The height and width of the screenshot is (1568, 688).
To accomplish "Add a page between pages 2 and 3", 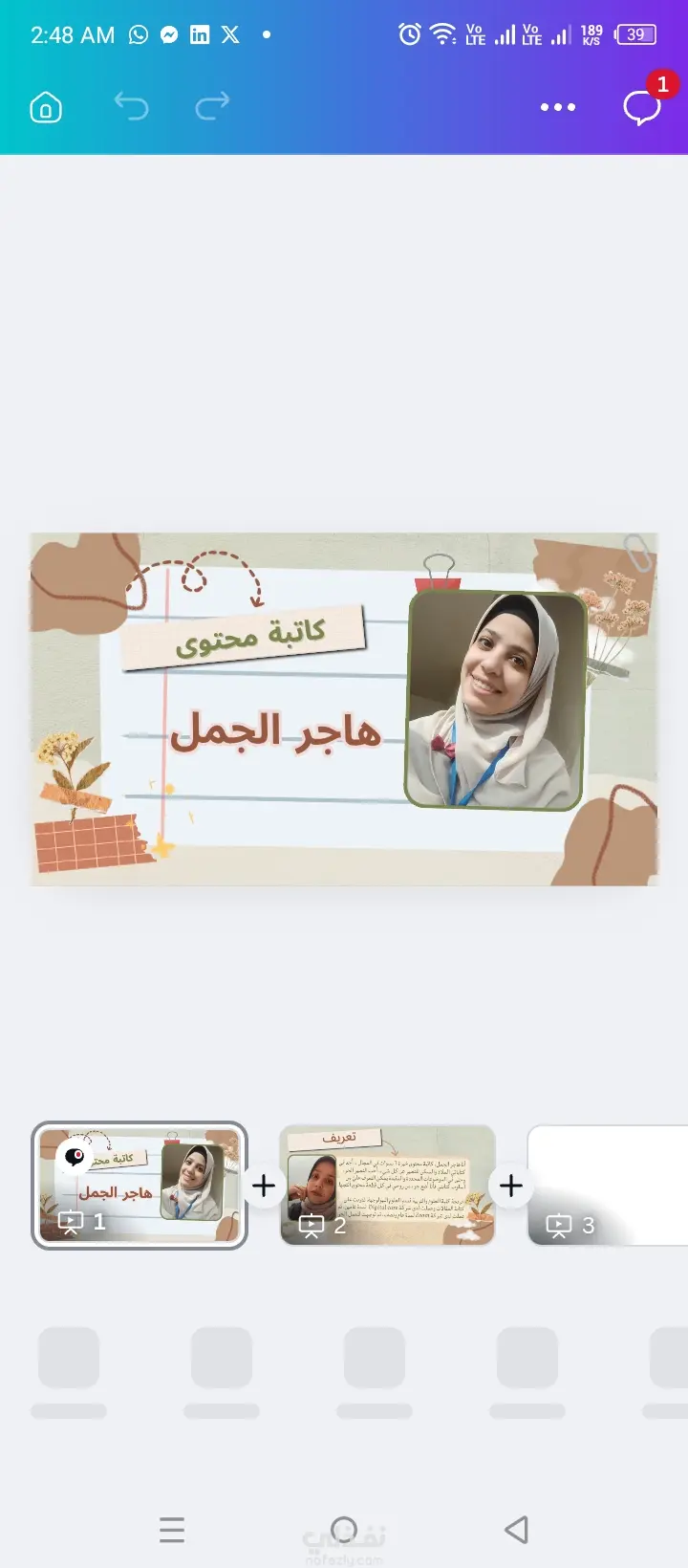I will [x=511, y=1186].
